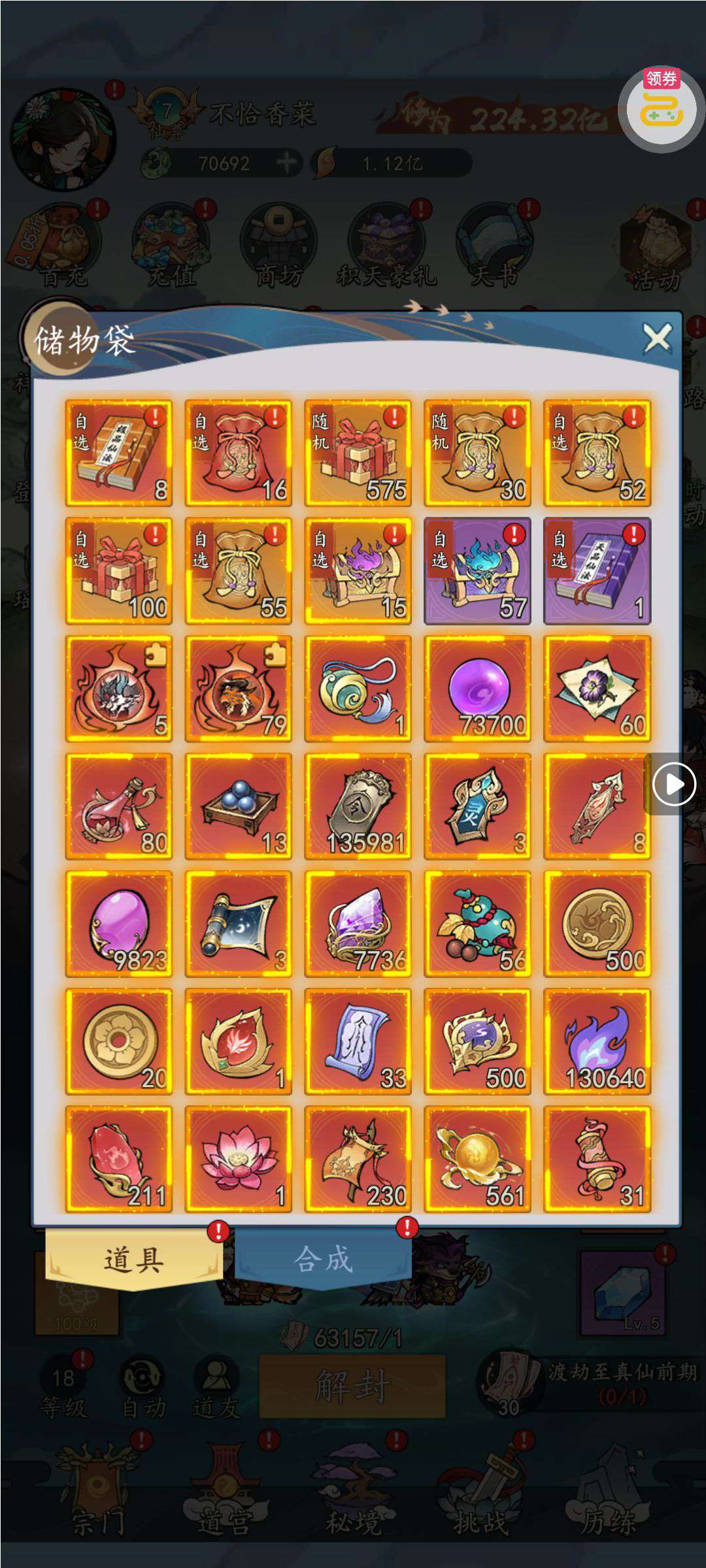
Task: Tap the orange book item with 8
Action: 118,453
